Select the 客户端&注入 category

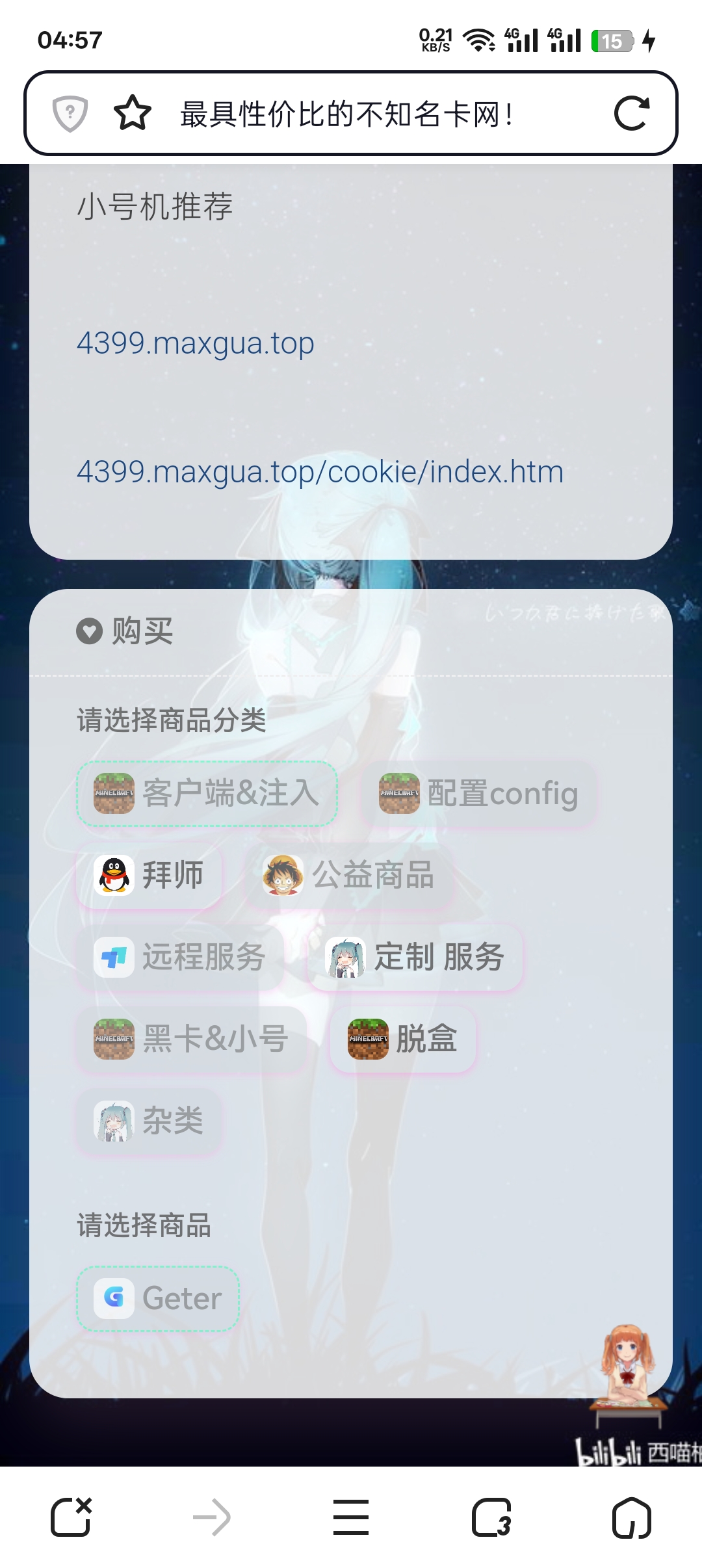207,793
